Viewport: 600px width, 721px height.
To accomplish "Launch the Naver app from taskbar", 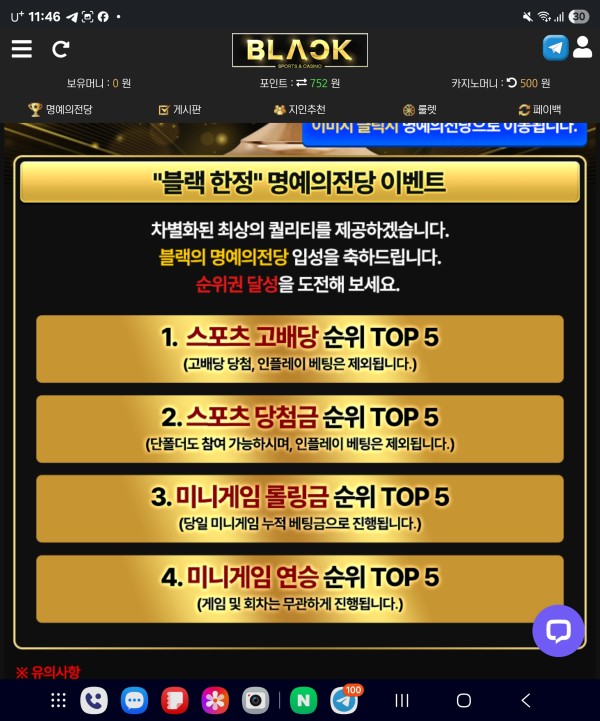I will [x=303, y=701].
